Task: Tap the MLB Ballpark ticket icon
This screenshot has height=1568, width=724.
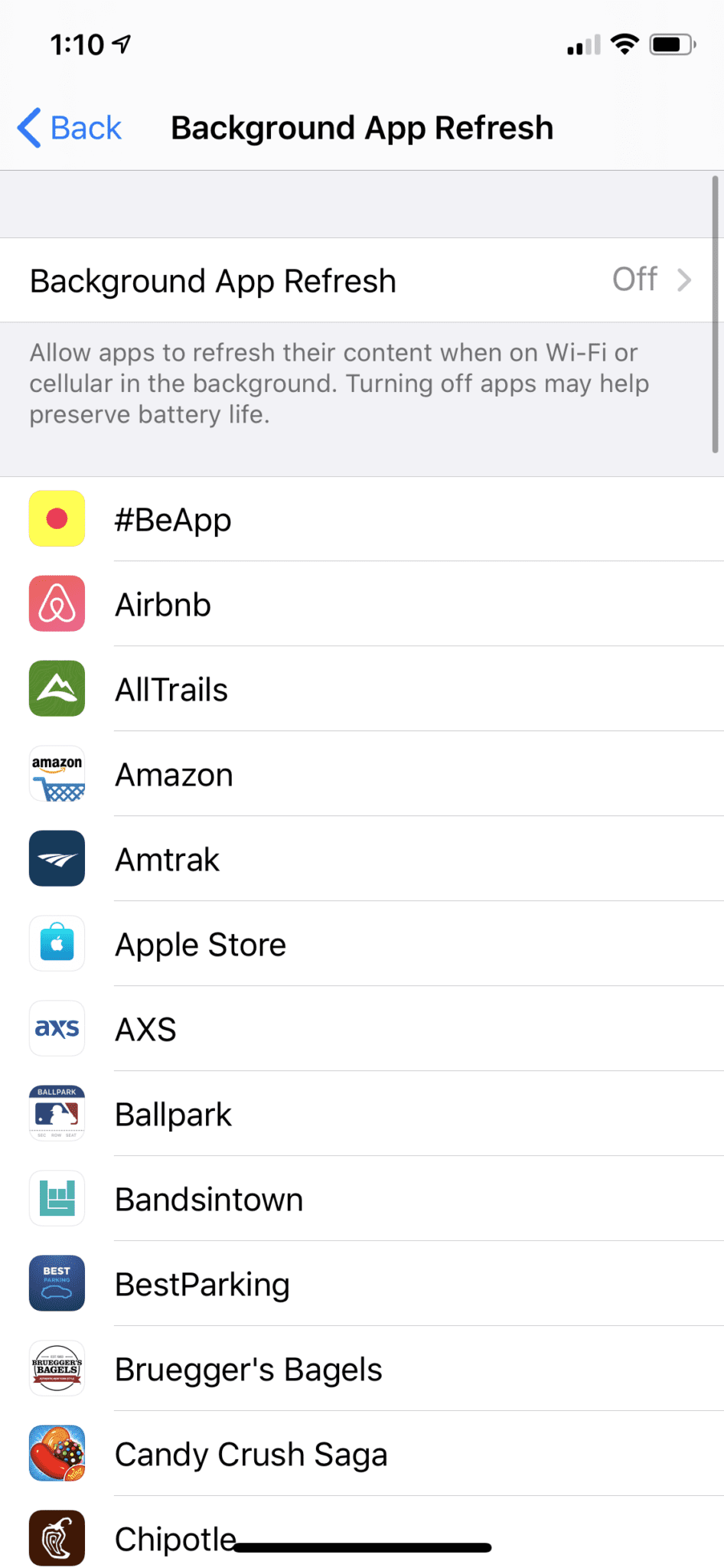Action: click(57, 1113)
